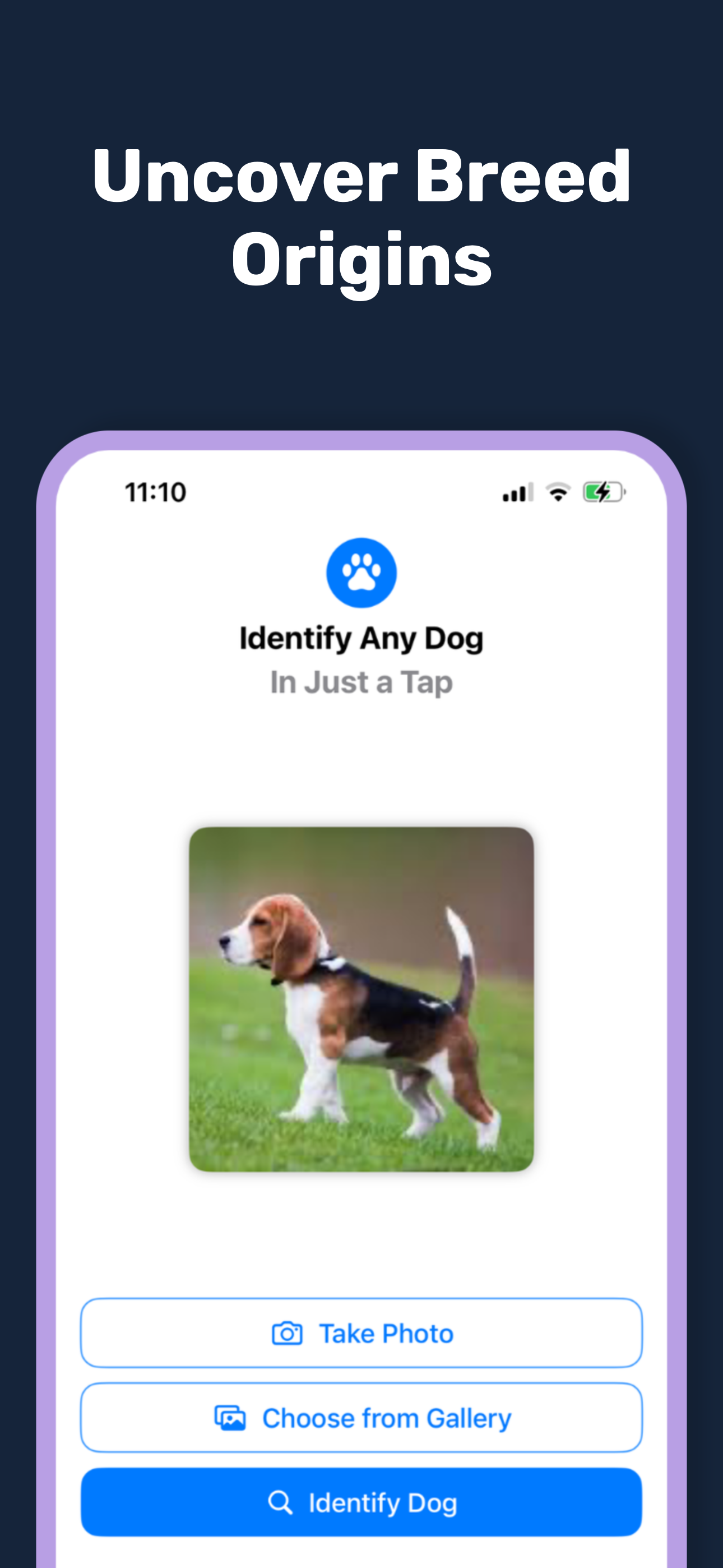Image resolution: width=723 pixels, height=1568 pixels.
Task: Tap the charging battery icon
Action: pyautogui.click(x=603, y=491)
